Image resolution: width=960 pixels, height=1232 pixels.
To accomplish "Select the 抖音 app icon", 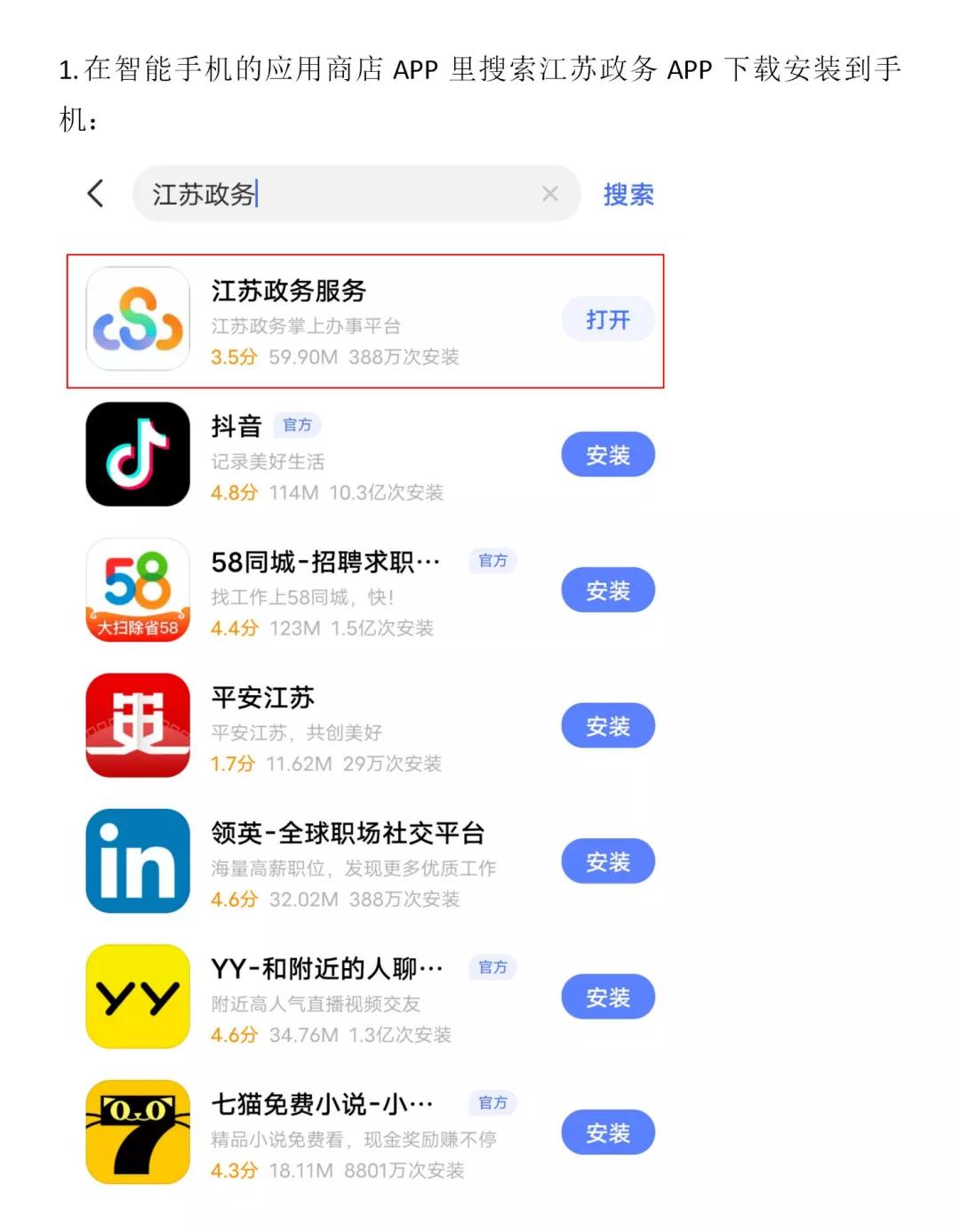I will tap(137, 455).
